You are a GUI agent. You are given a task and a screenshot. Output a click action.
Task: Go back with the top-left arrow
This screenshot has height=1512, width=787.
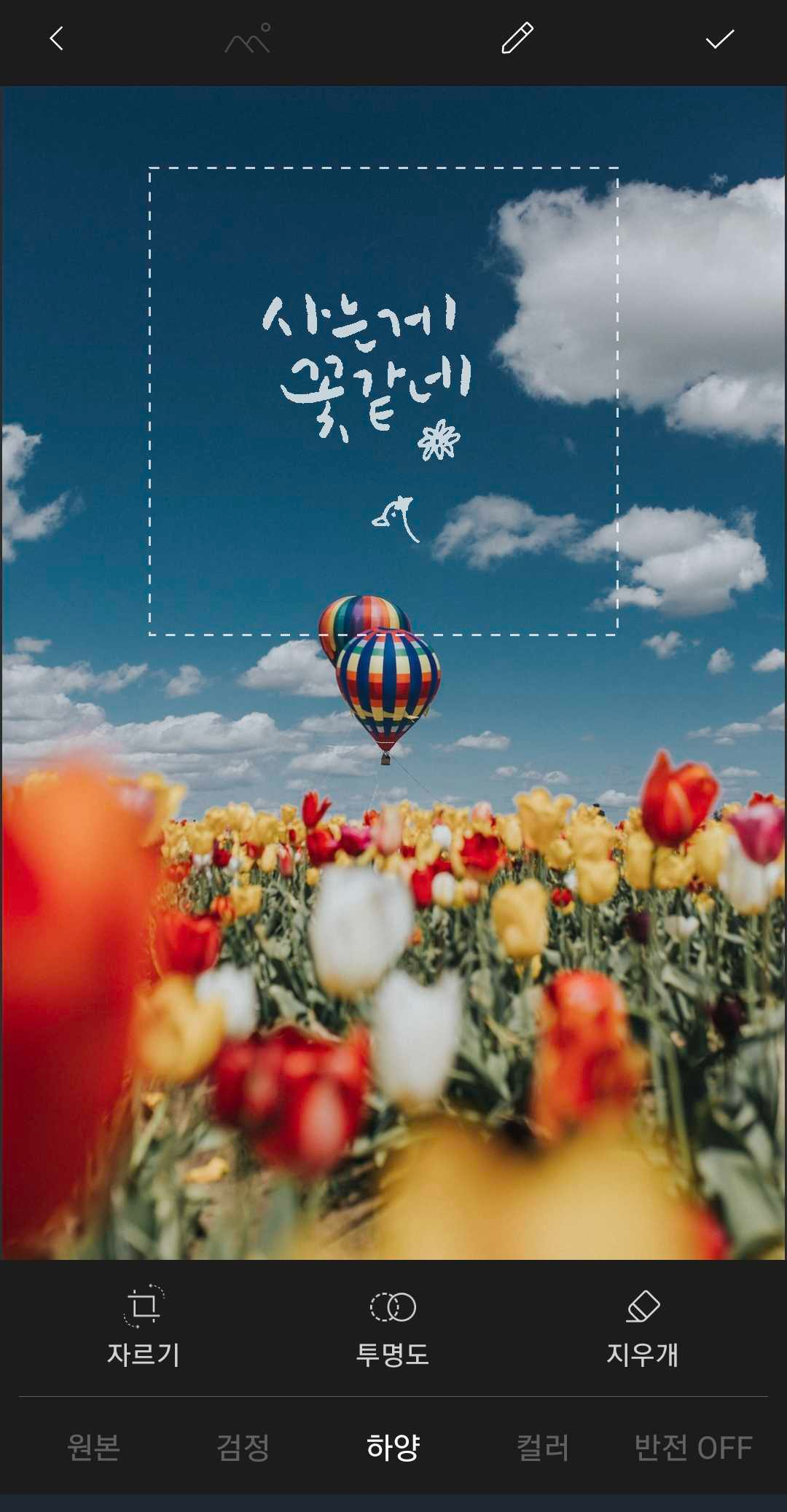(57, 39)
